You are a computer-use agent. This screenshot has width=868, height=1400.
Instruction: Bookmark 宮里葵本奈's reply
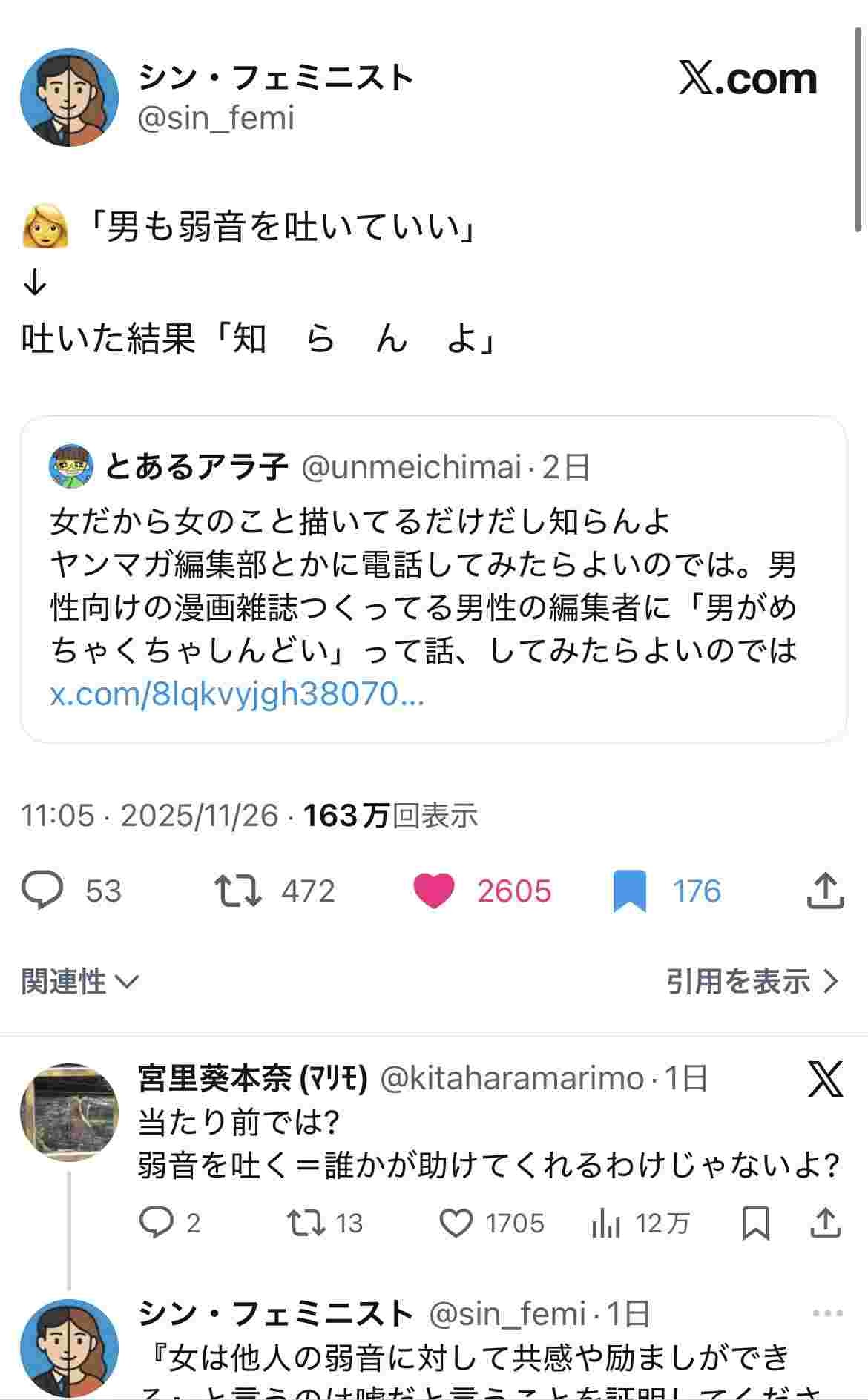755,1223
